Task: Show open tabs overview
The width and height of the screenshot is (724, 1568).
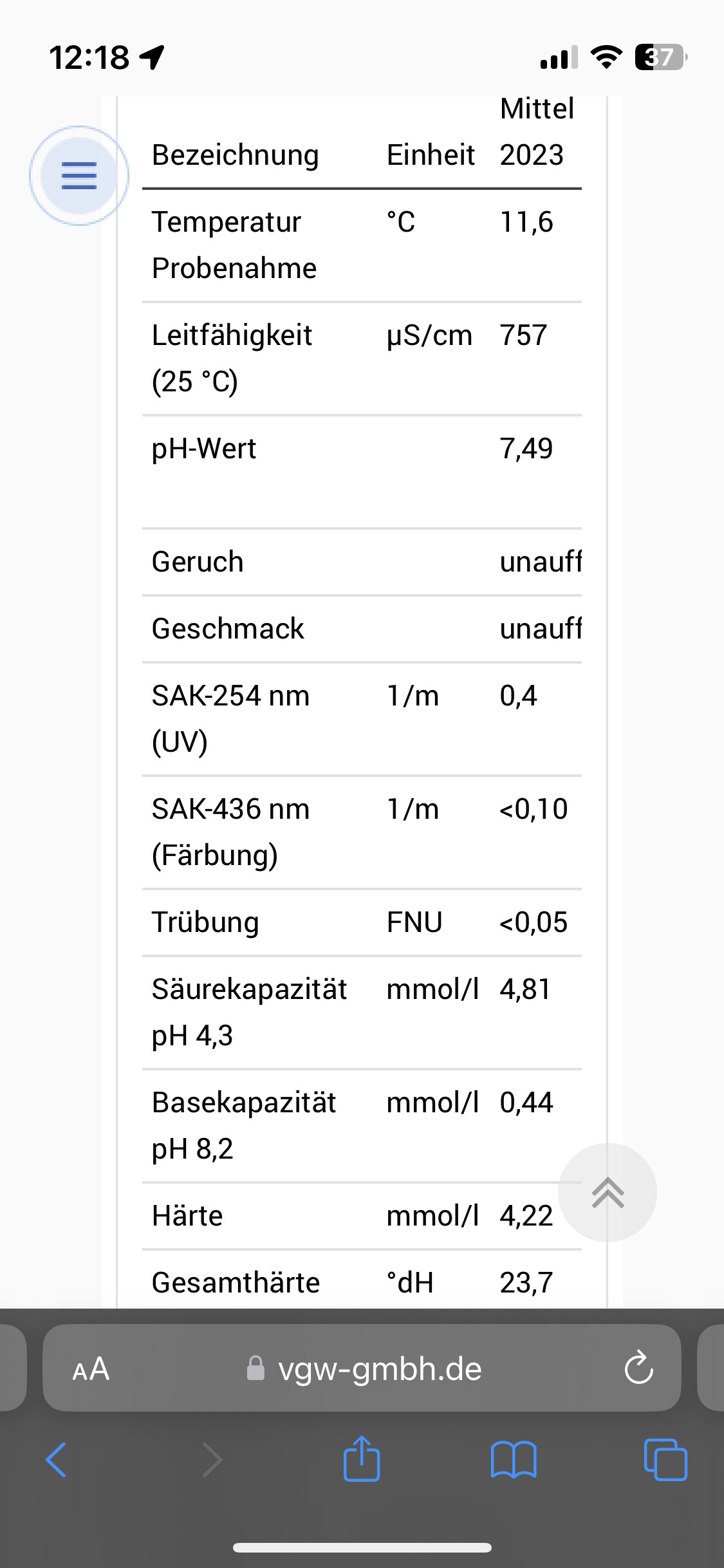Action: [665, 1460]
